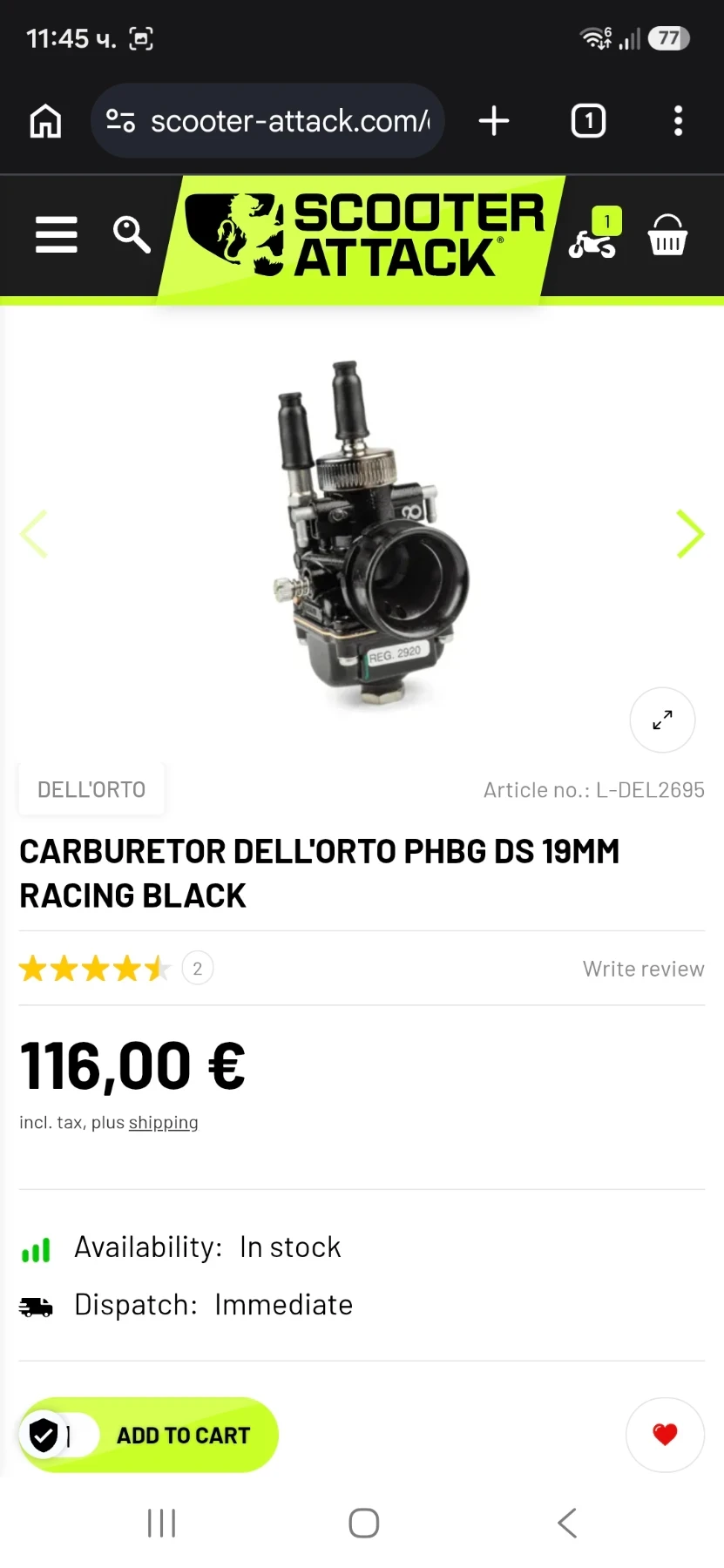This screenshot has width=724, height=1568.
Task: Open the vehicle garage scooter icon
Action: [x=594, y=235]
